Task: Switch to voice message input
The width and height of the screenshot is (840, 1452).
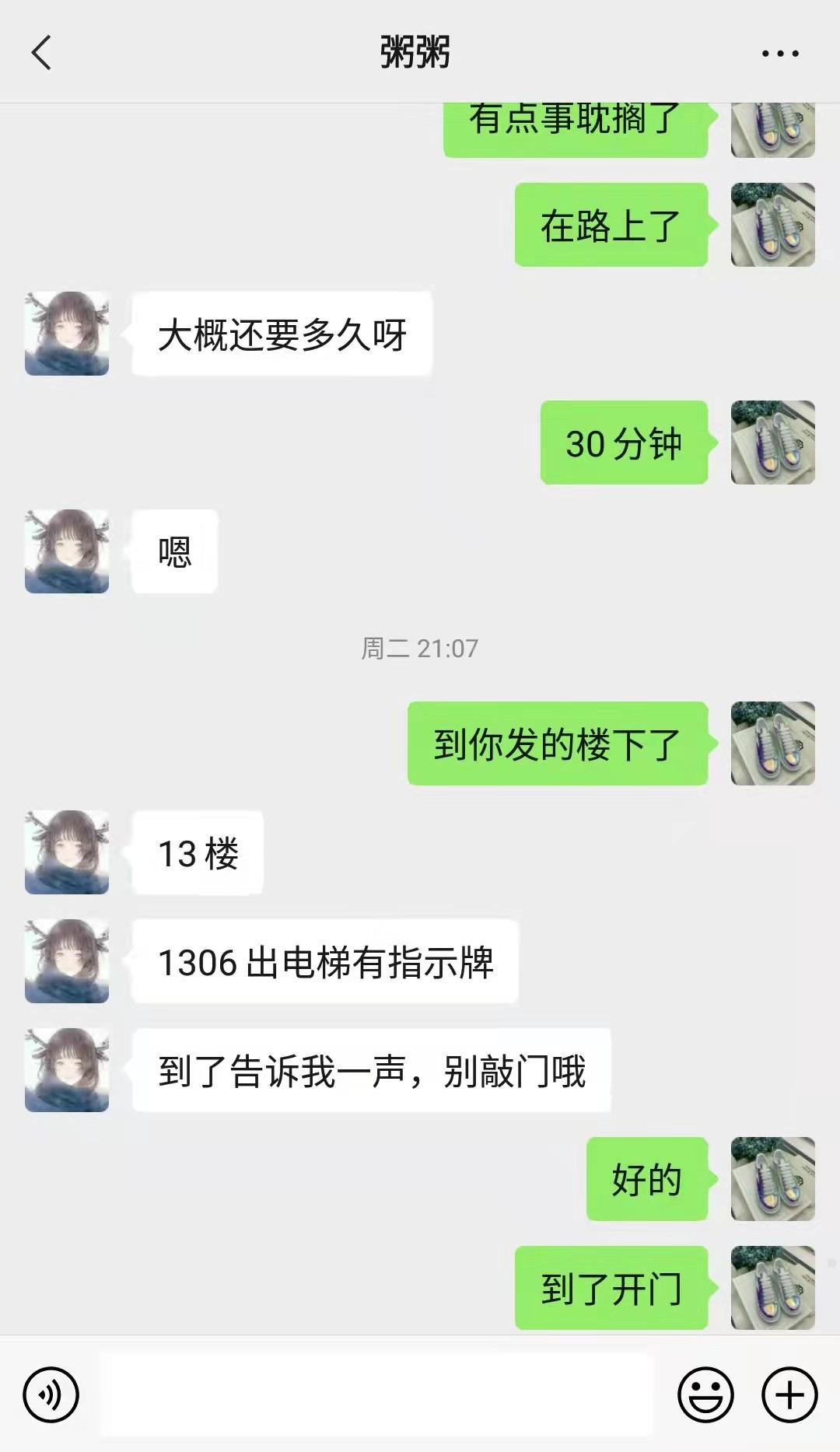Action: coord(51,1394)
